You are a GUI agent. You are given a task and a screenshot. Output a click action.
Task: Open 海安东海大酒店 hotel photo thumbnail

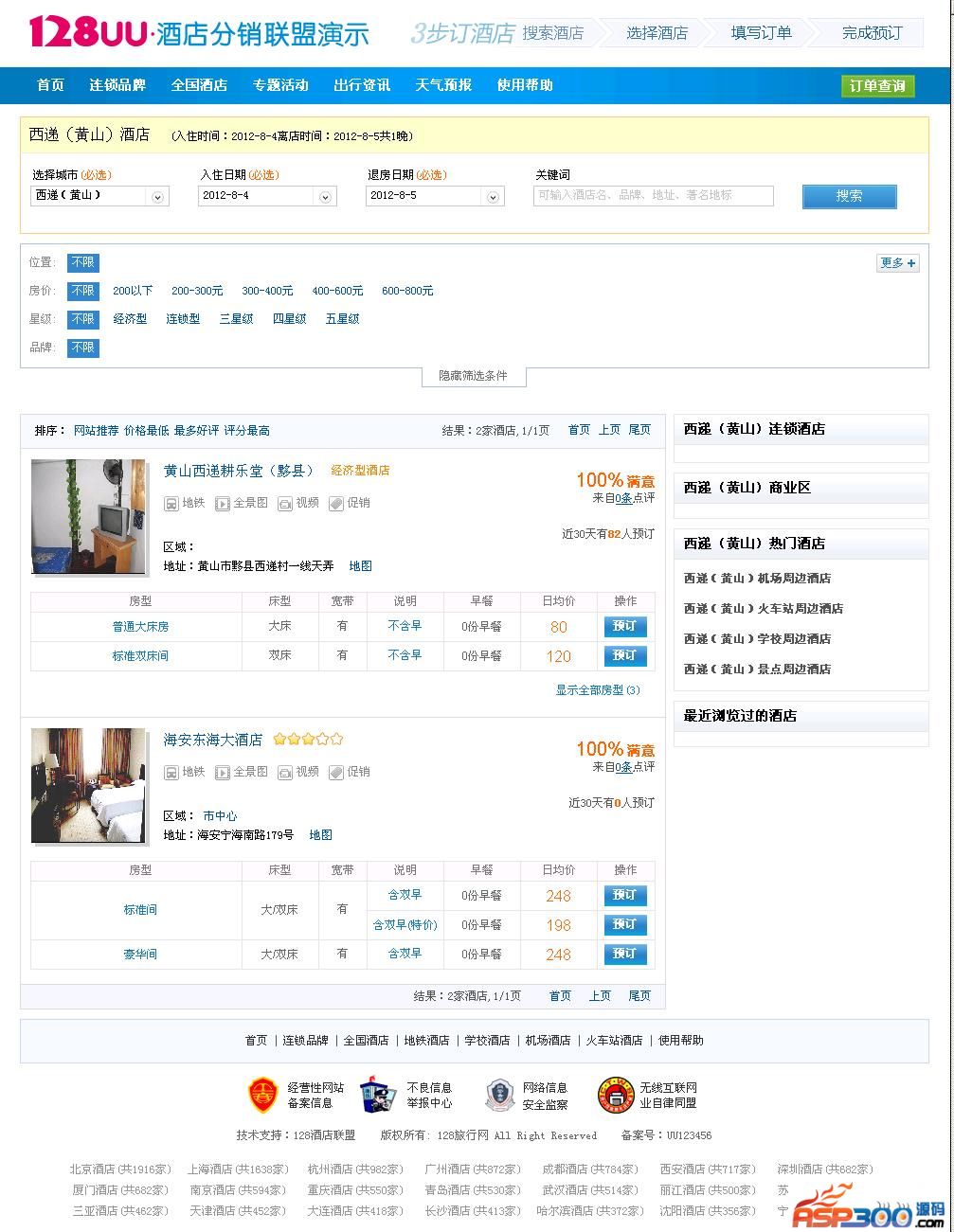(89, 785)
